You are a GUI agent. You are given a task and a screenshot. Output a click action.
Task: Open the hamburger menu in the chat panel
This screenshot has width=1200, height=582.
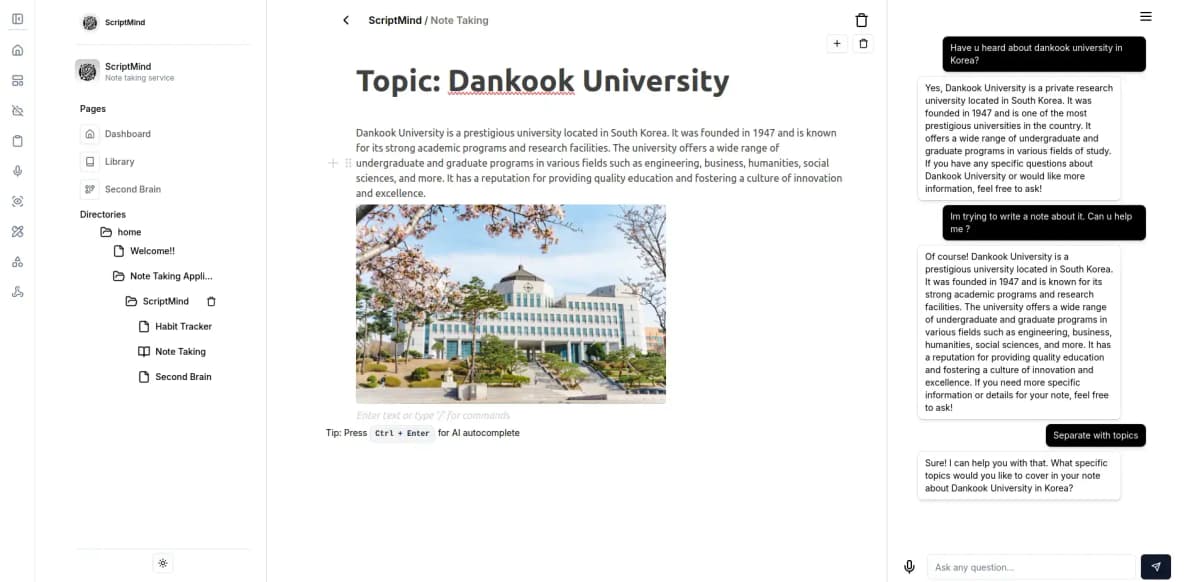pyautogui.click(x=1146, y=16)
